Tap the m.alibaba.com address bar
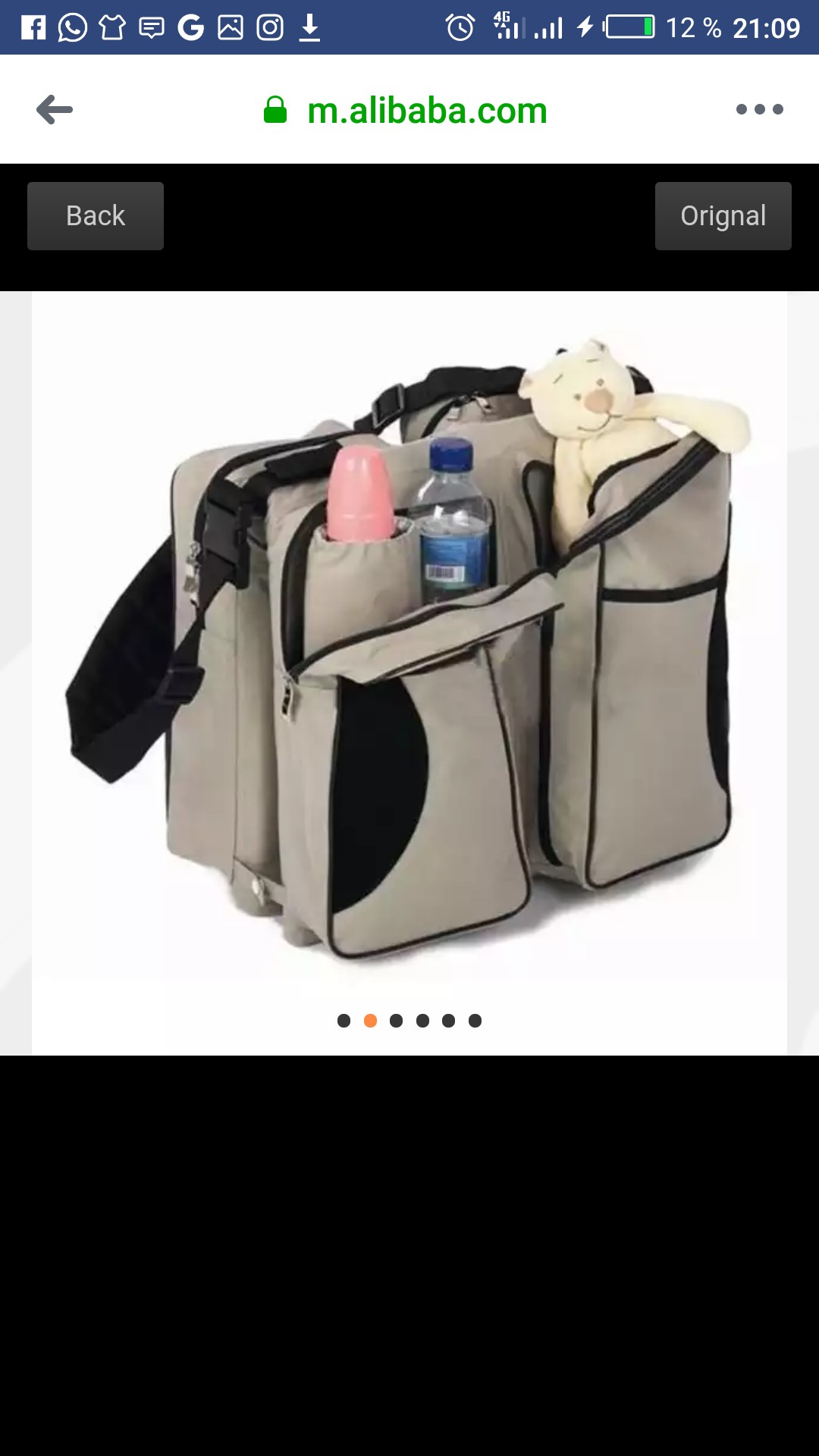Screen dimensions: 819x1456 click(426, 111)
